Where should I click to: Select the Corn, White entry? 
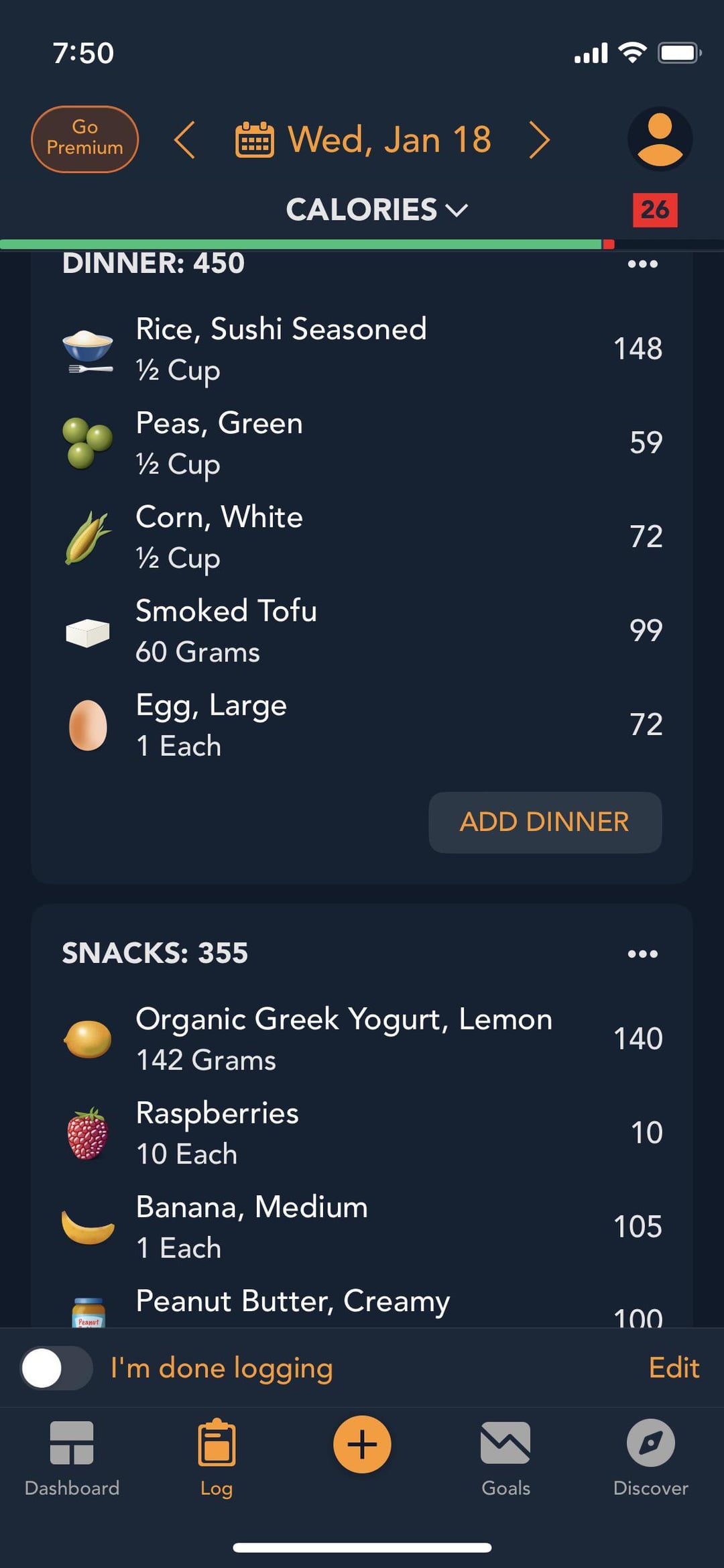[x=362, y=537]
